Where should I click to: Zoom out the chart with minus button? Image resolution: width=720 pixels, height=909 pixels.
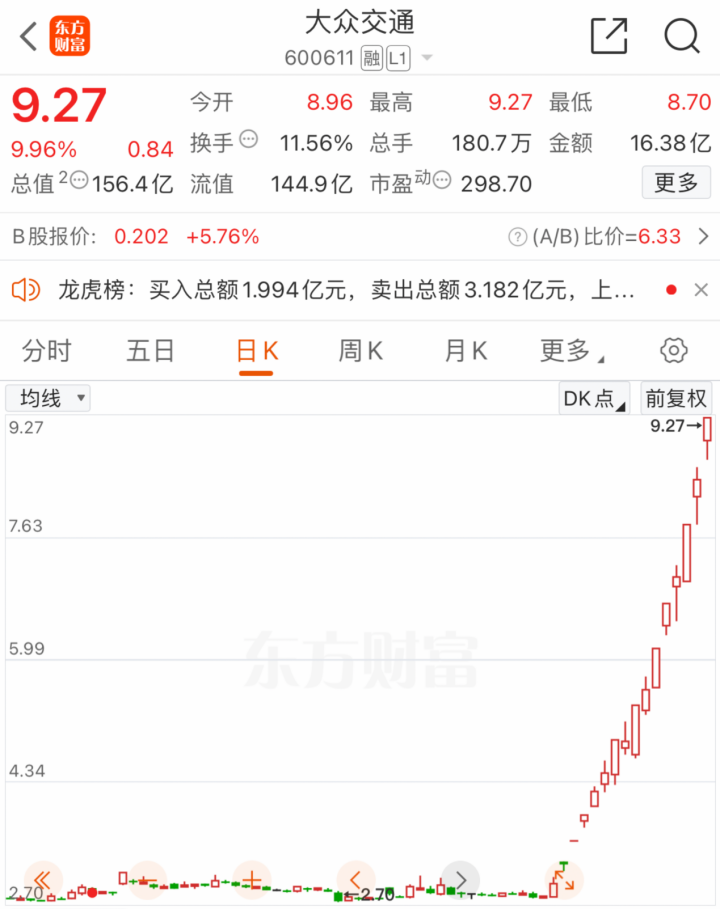pyautogui.click(x=147, y=880)
